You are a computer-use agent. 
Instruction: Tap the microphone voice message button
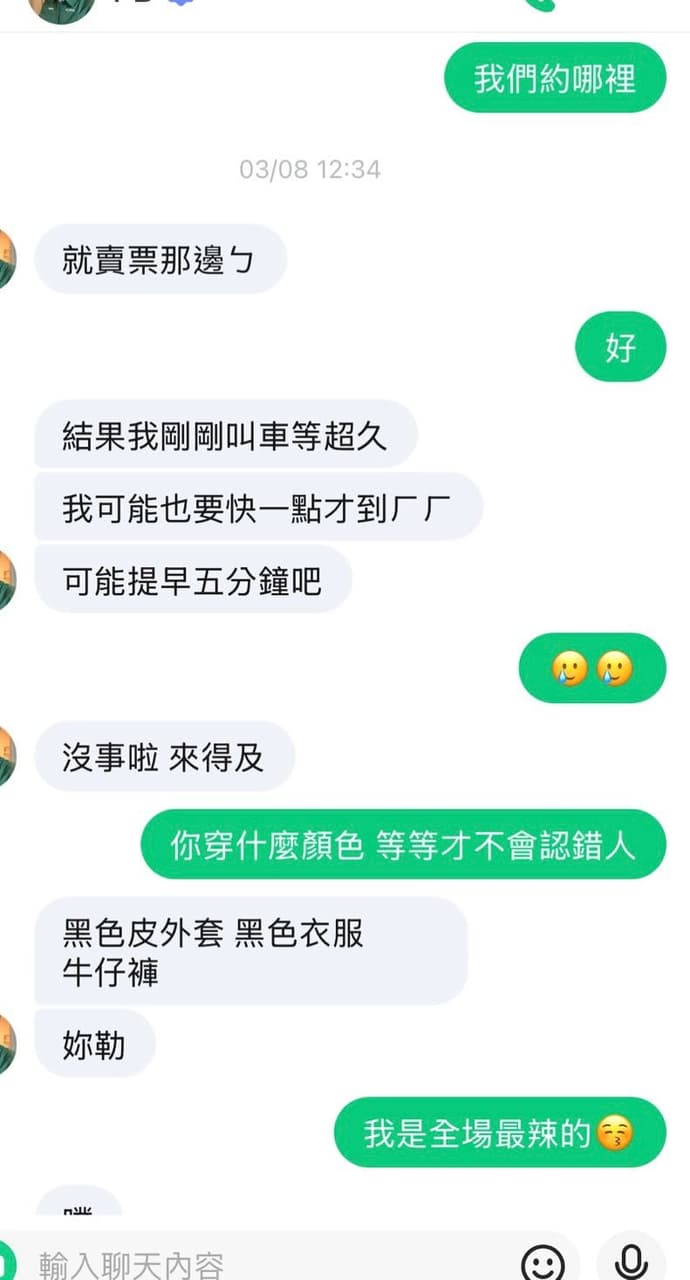[x=631, y=1262]
